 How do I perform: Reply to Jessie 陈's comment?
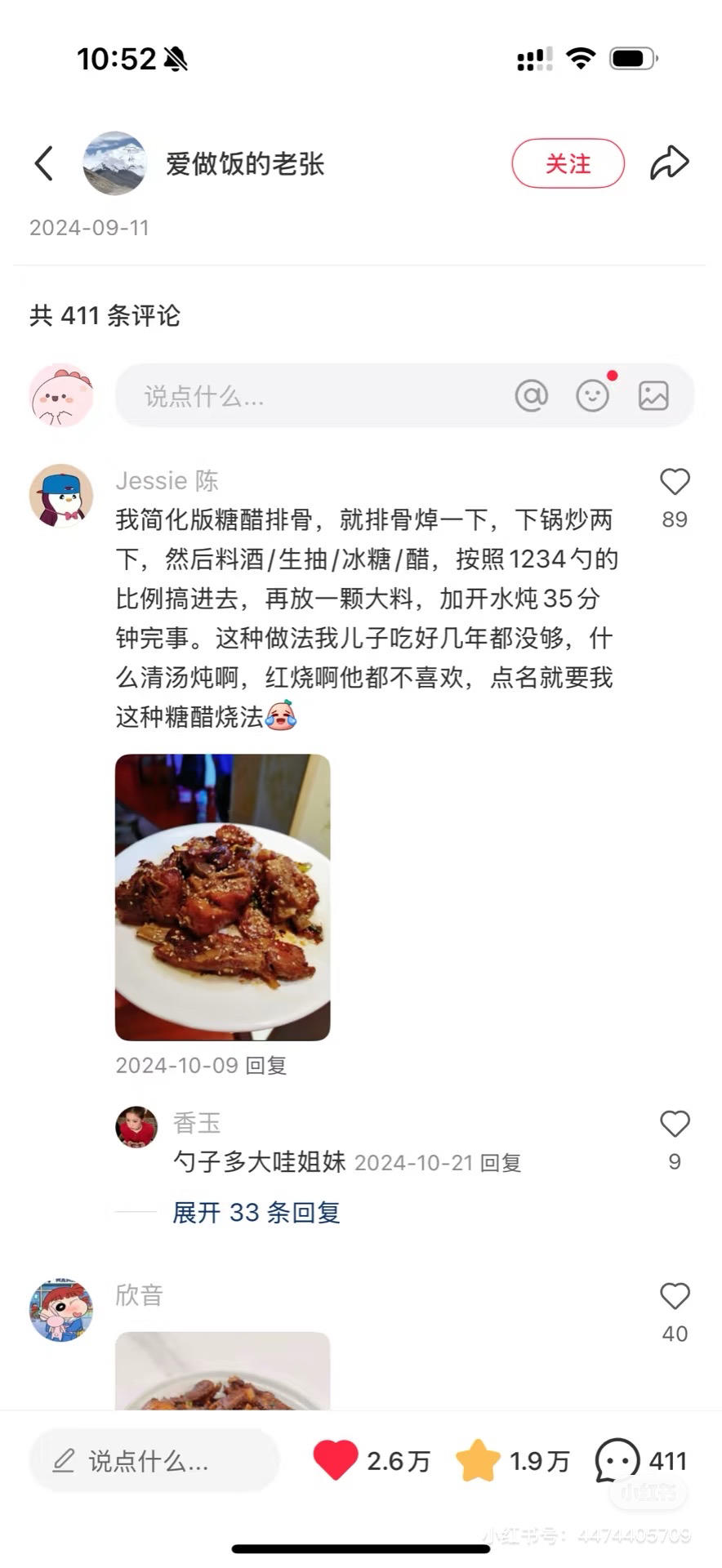click(x=266, y=1065)
